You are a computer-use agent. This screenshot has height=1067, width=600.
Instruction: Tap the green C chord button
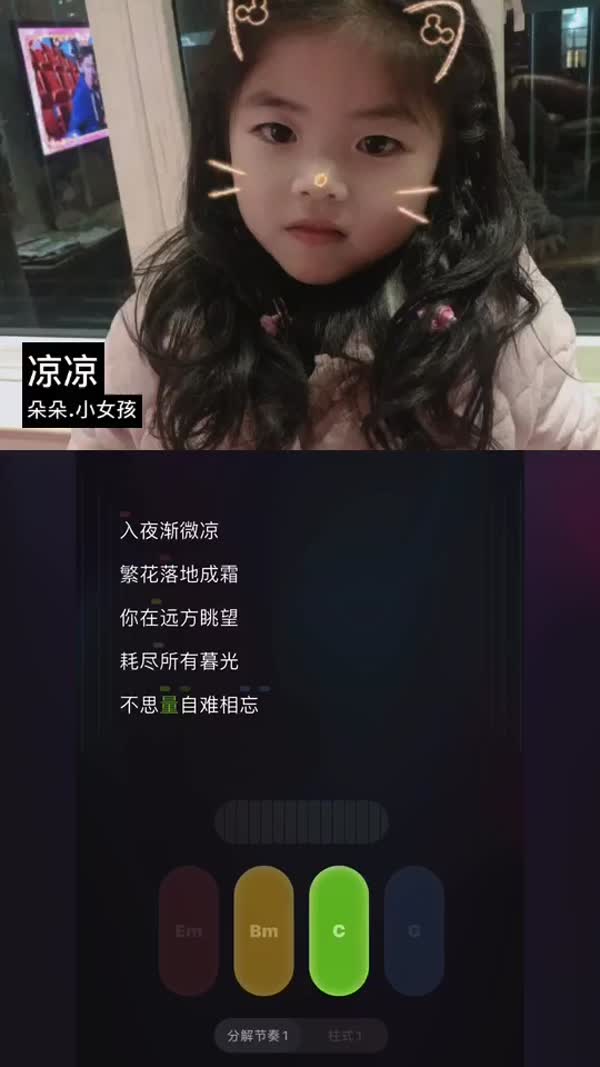[x=339, y=931]
